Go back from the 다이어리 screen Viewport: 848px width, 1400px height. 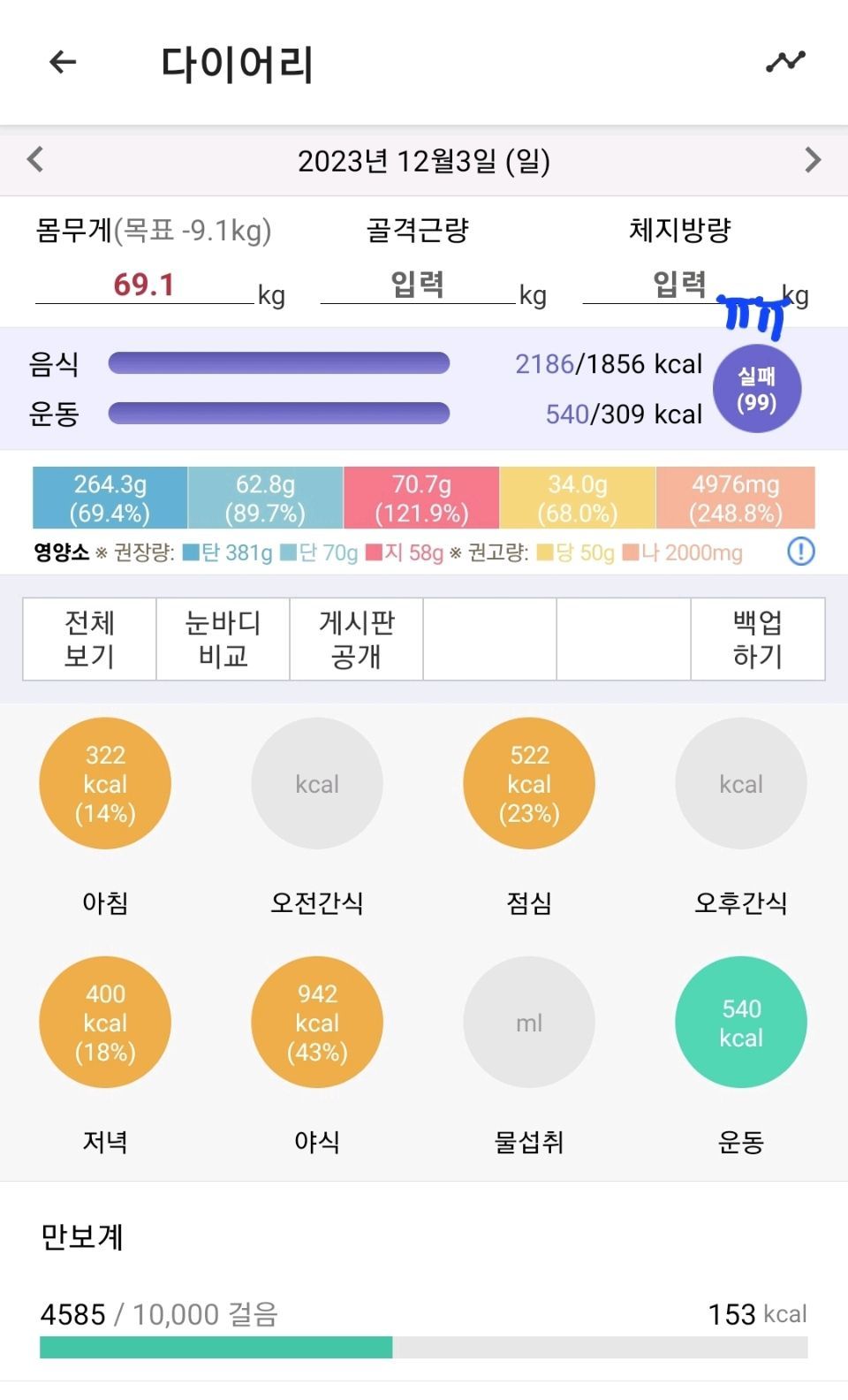pos(63,62)
